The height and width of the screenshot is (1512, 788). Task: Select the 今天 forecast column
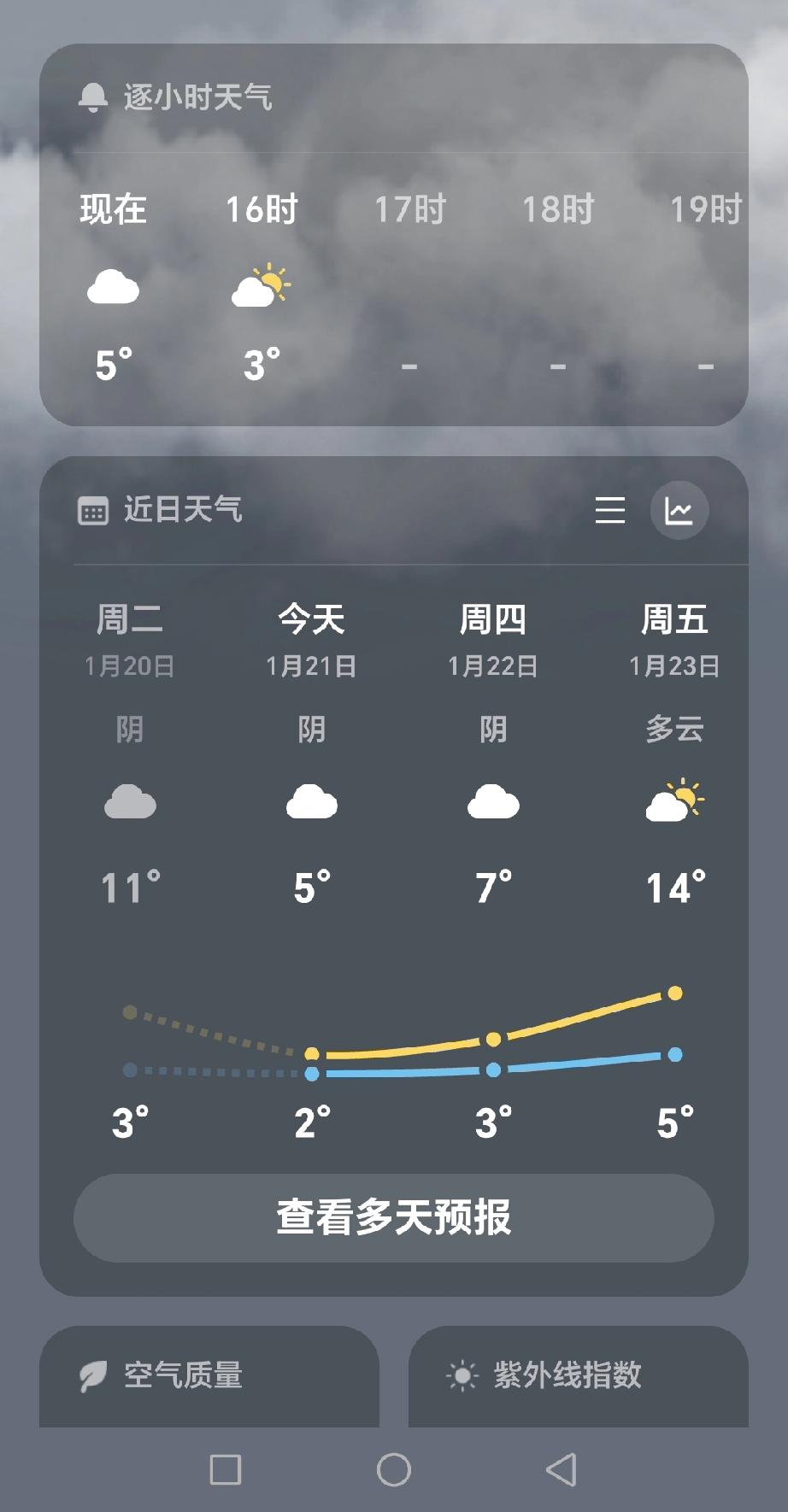tap(312, 752)
